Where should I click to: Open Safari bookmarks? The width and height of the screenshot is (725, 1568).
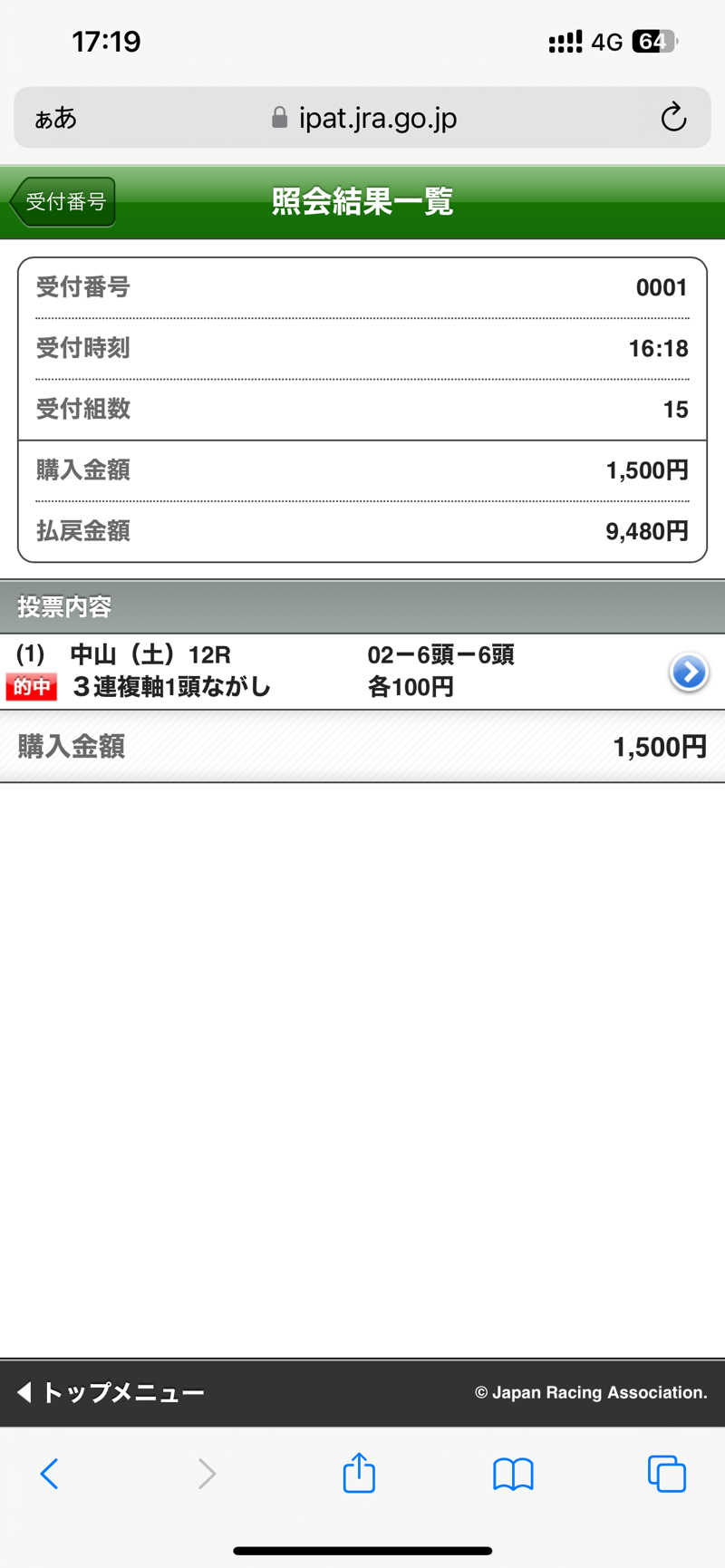(513, 1474)
